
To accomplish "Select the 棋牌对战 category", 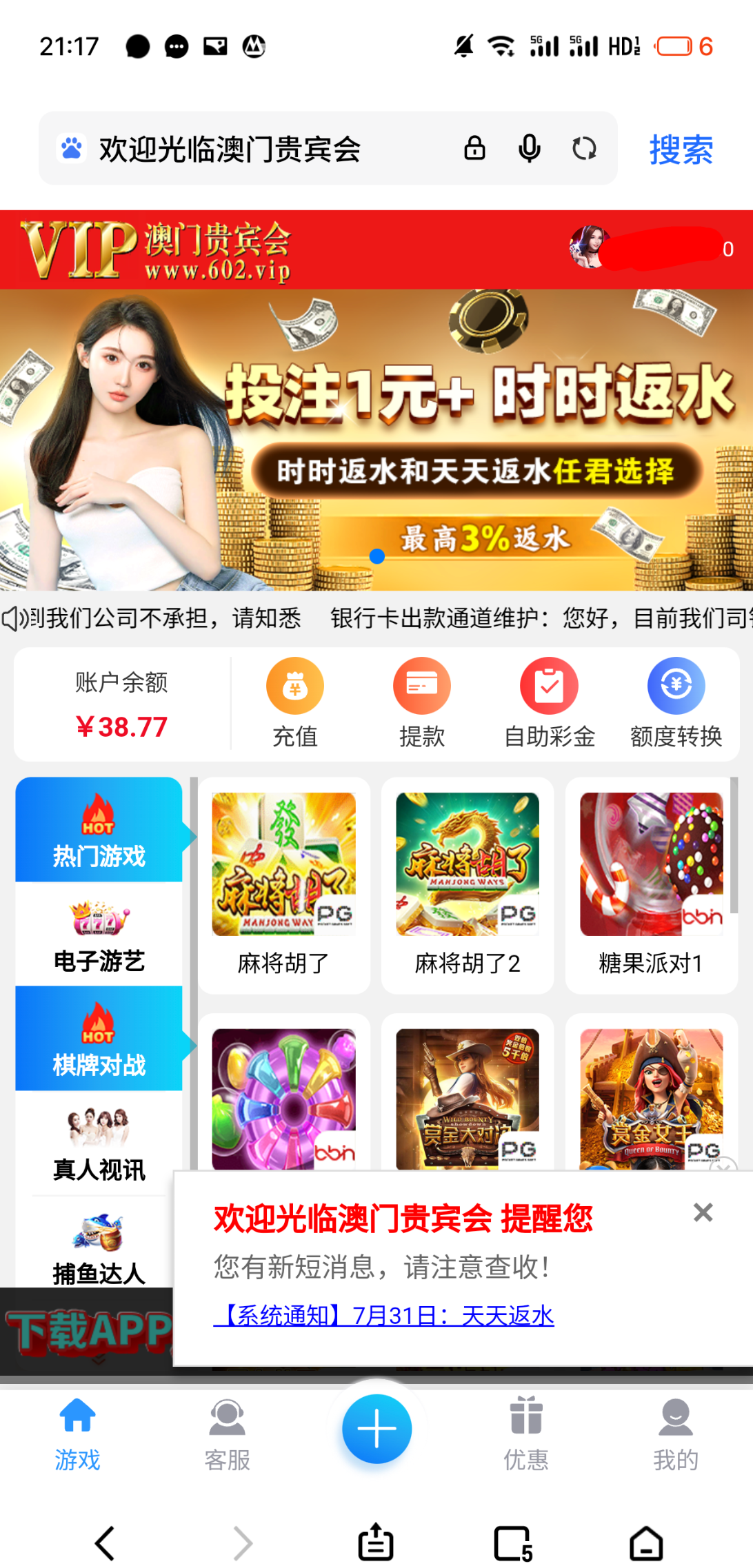I will coord(99,1039).
